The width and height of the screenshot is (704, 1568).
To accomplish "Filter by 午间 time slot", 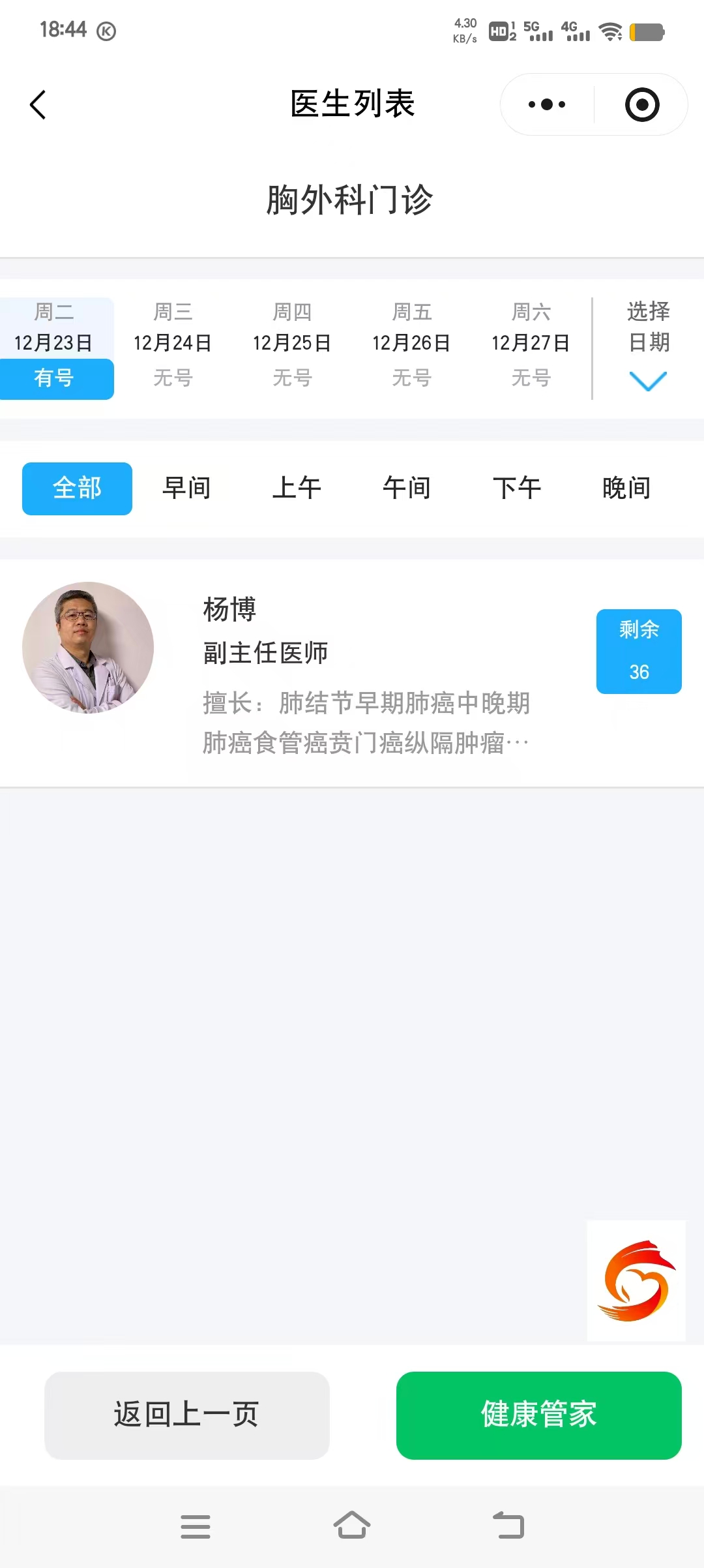I will point(407,489).
